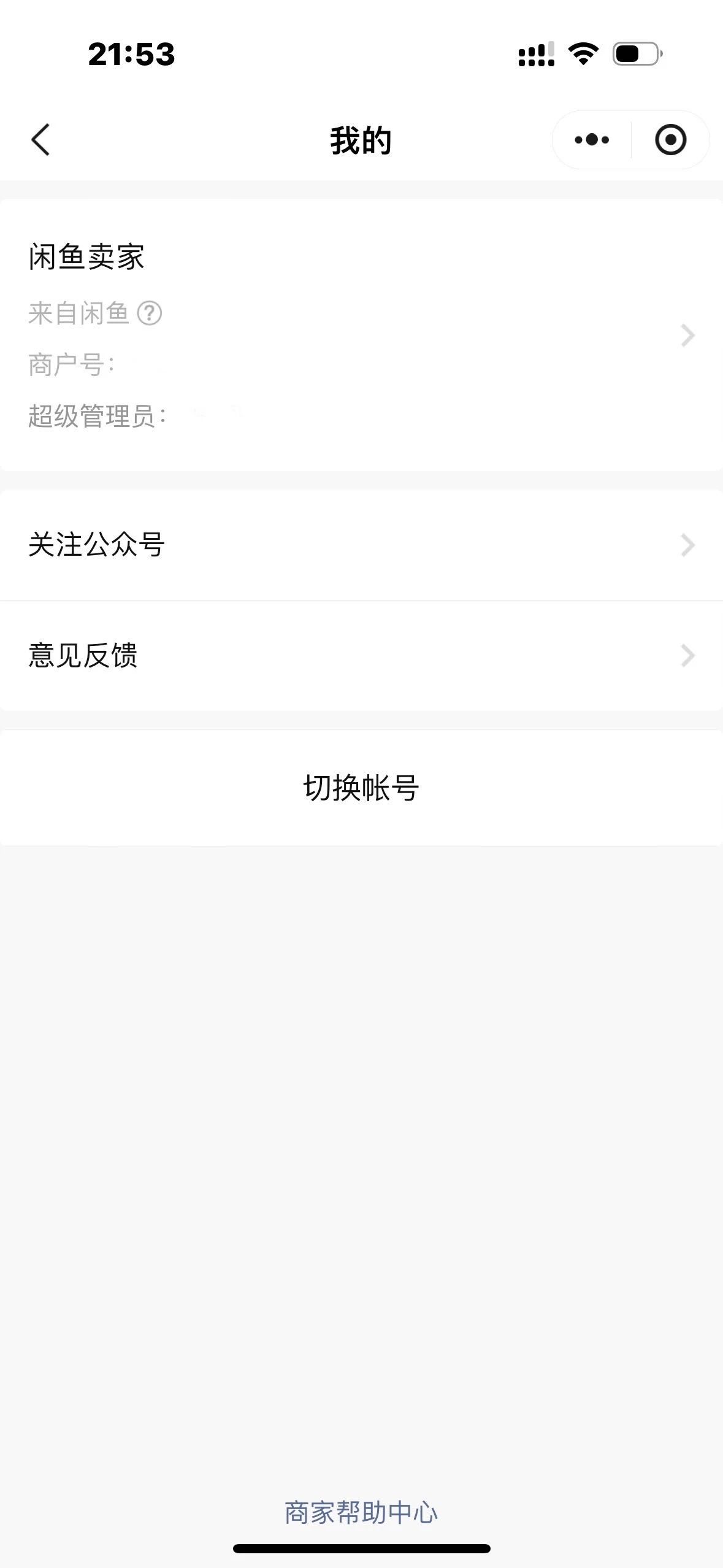Viewport: 723px width, 1568px height.
Task: Close the mini program with the circle icon
Action: pos(670,140)
